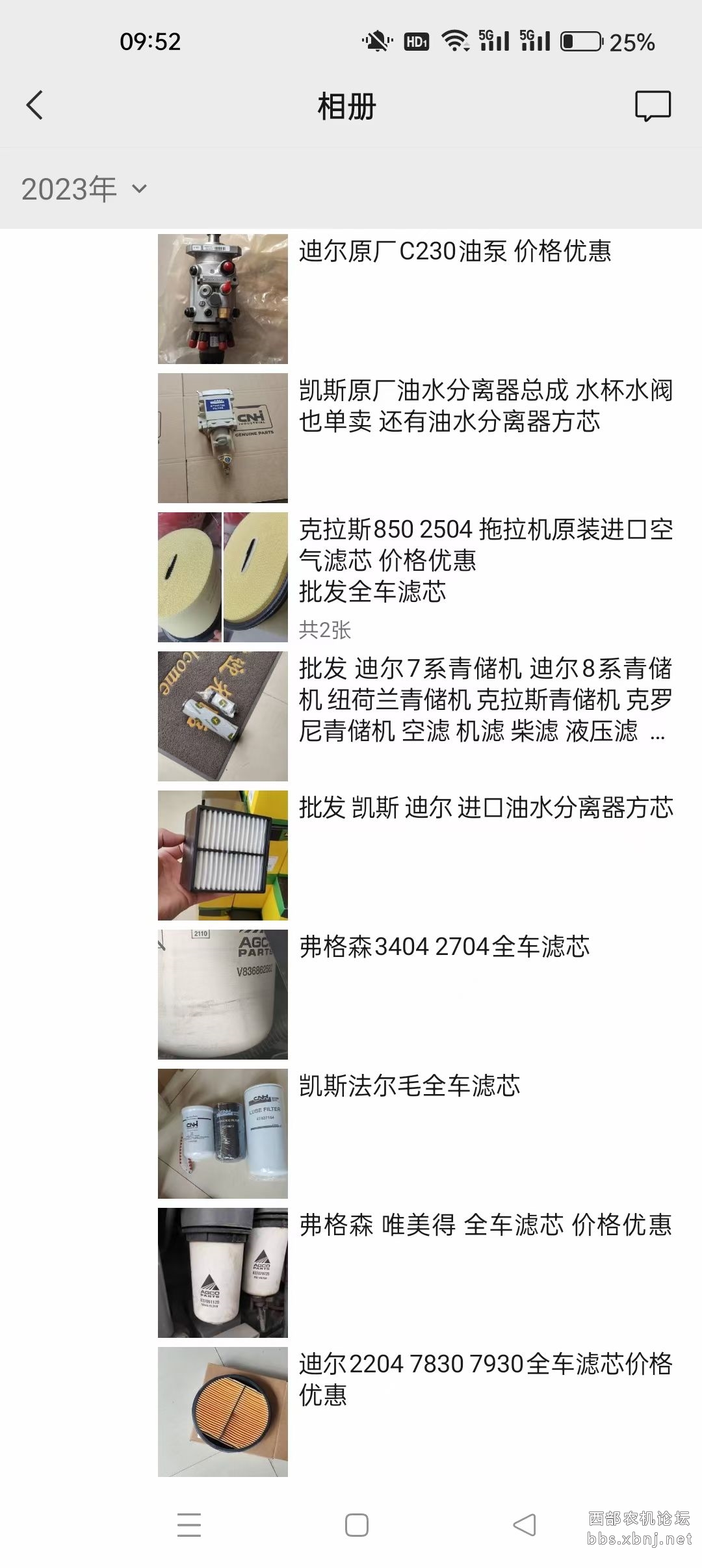Go back from the 相册 screen

point(34,105)
